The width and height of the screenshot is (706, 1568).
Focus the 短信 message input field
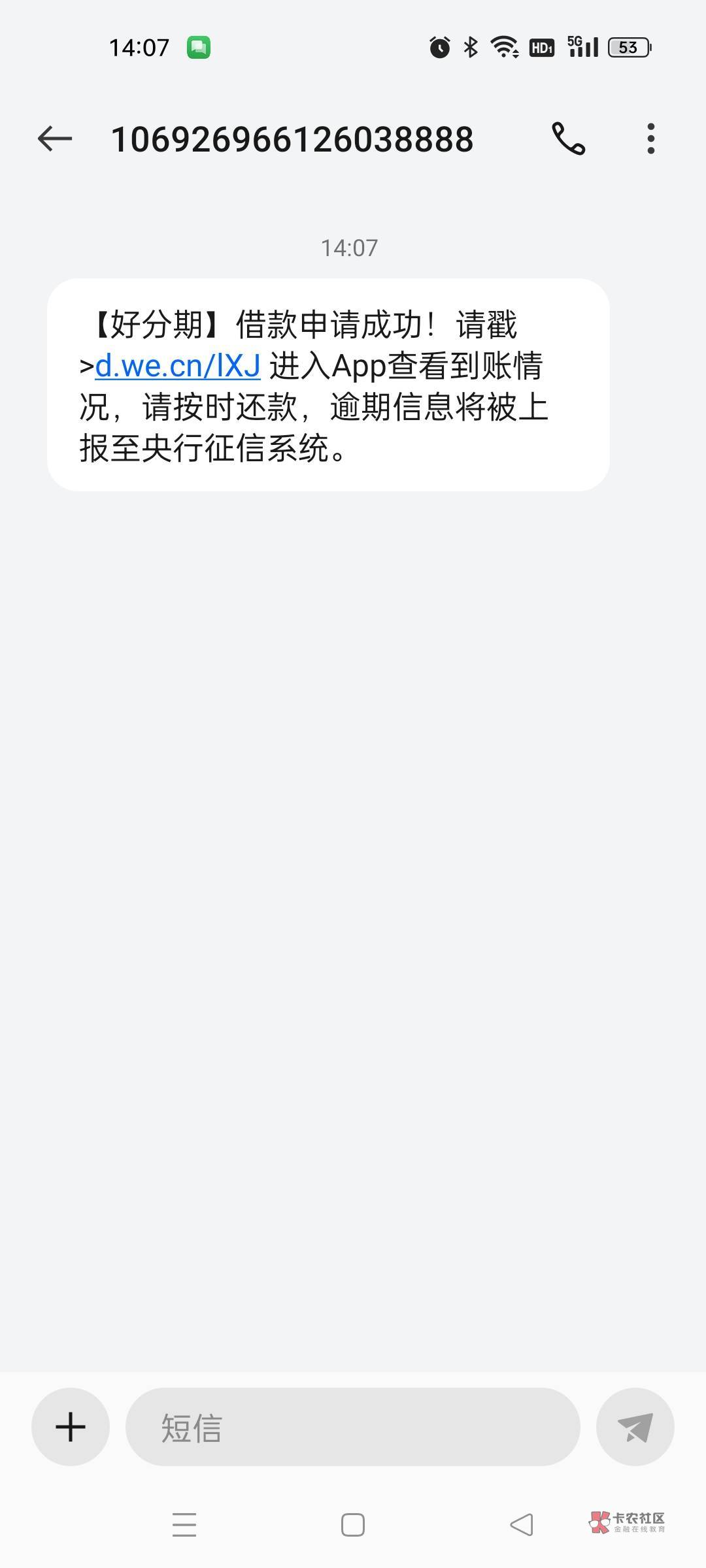point(353,1427)
